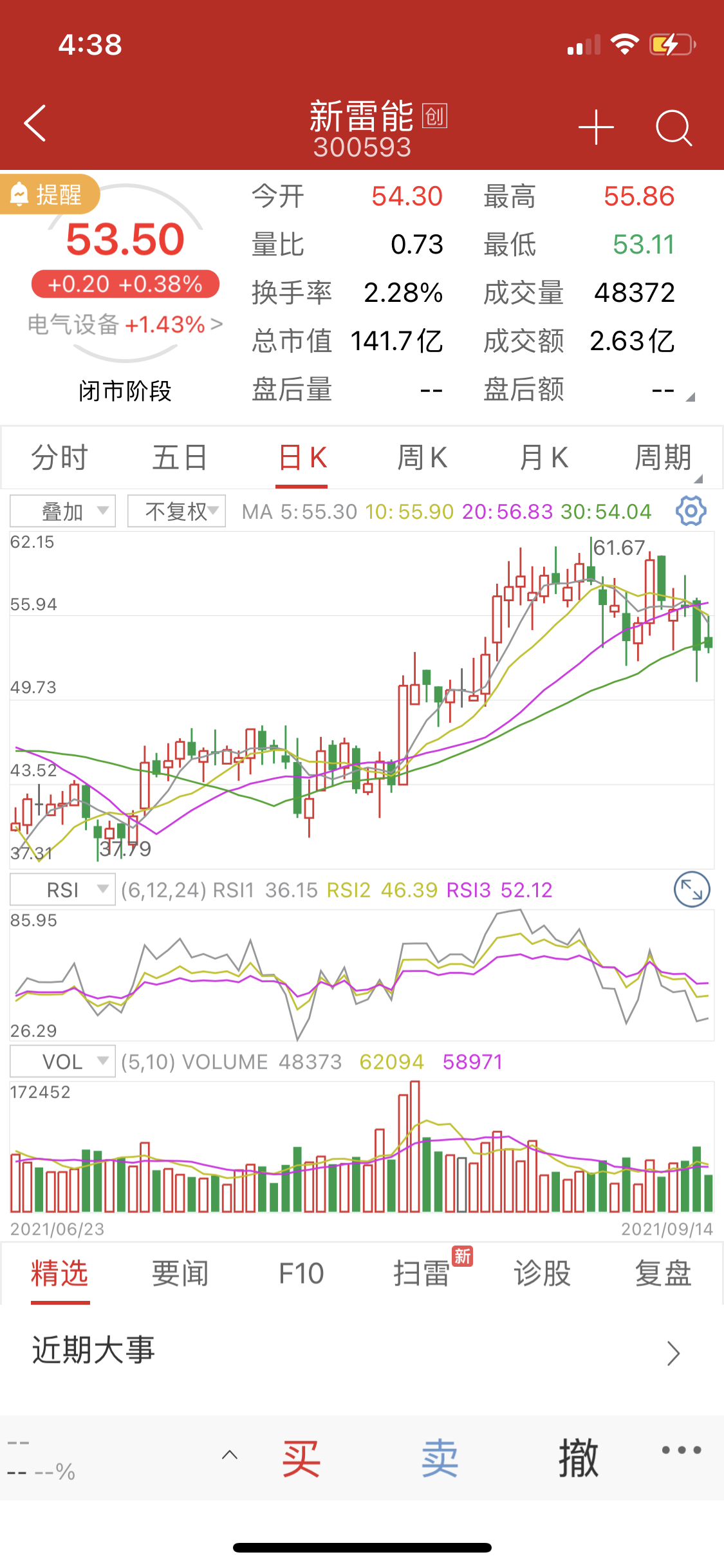
Task: Switch to the 分时 chart tab
Action: click(x=59, y=458)
